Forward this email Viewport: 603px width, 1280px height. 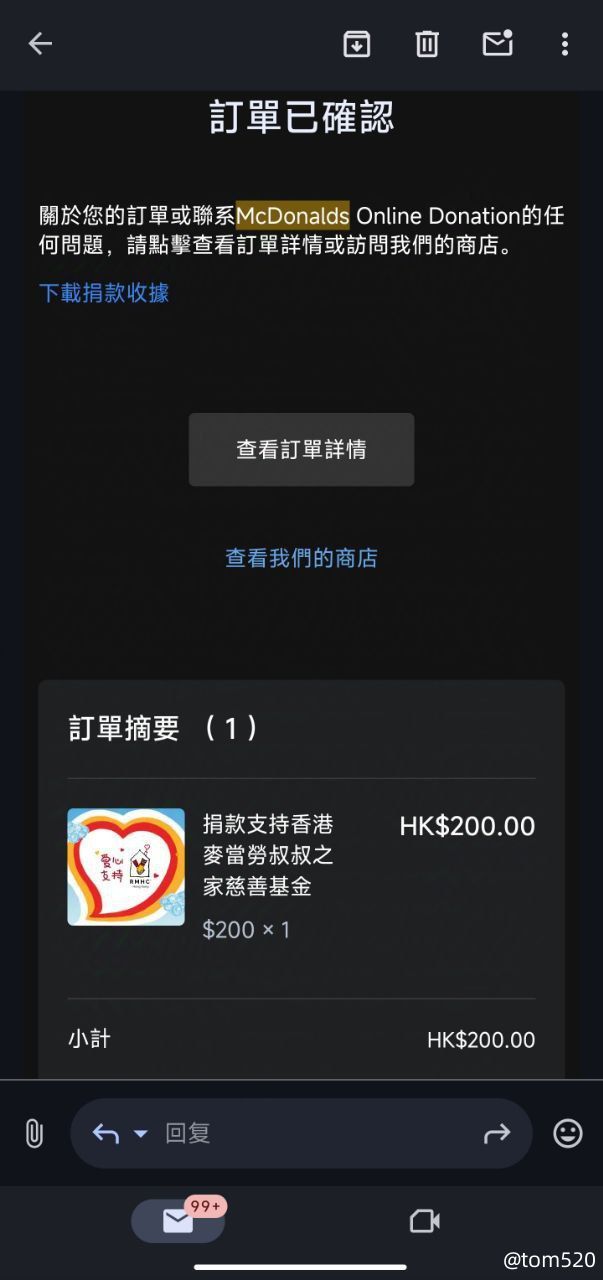(x=497, y=1133)
